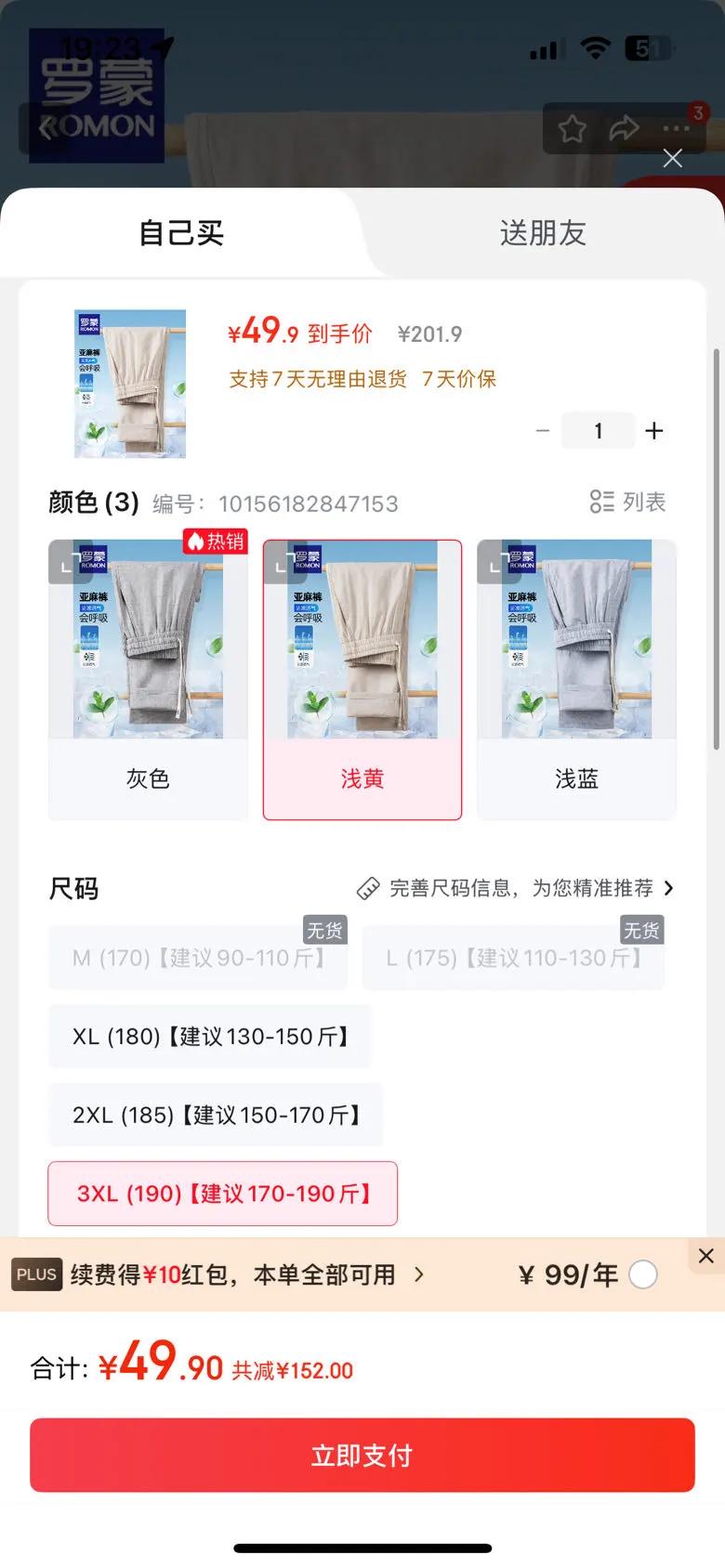Viewport: 725px width, 1568px height.
Task: Dismiss the PLUS renewal banner
Action: 706,1256
